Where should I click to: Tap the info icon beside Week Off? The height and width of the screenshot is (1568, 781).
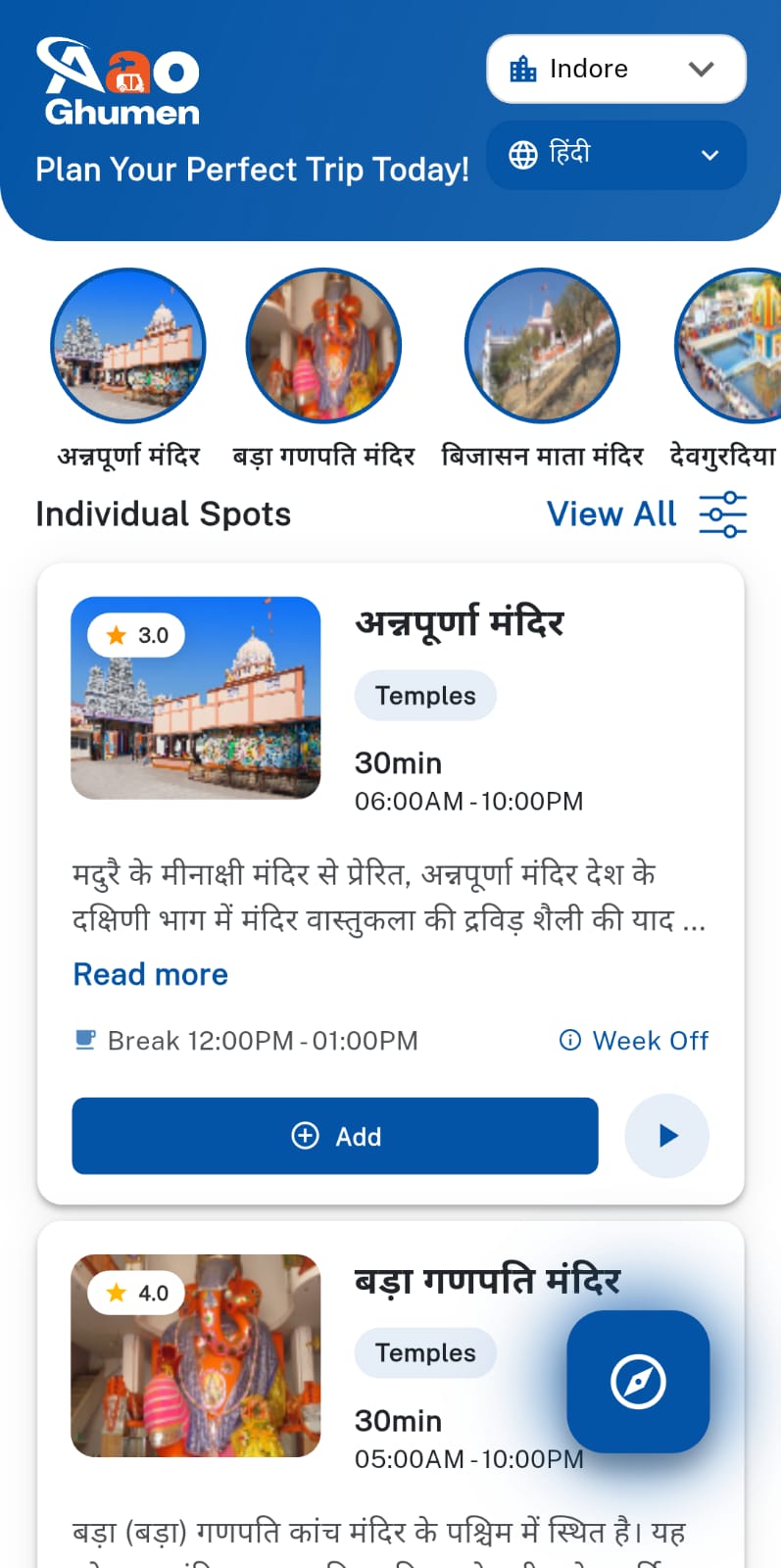click(x=569, y=1041)
